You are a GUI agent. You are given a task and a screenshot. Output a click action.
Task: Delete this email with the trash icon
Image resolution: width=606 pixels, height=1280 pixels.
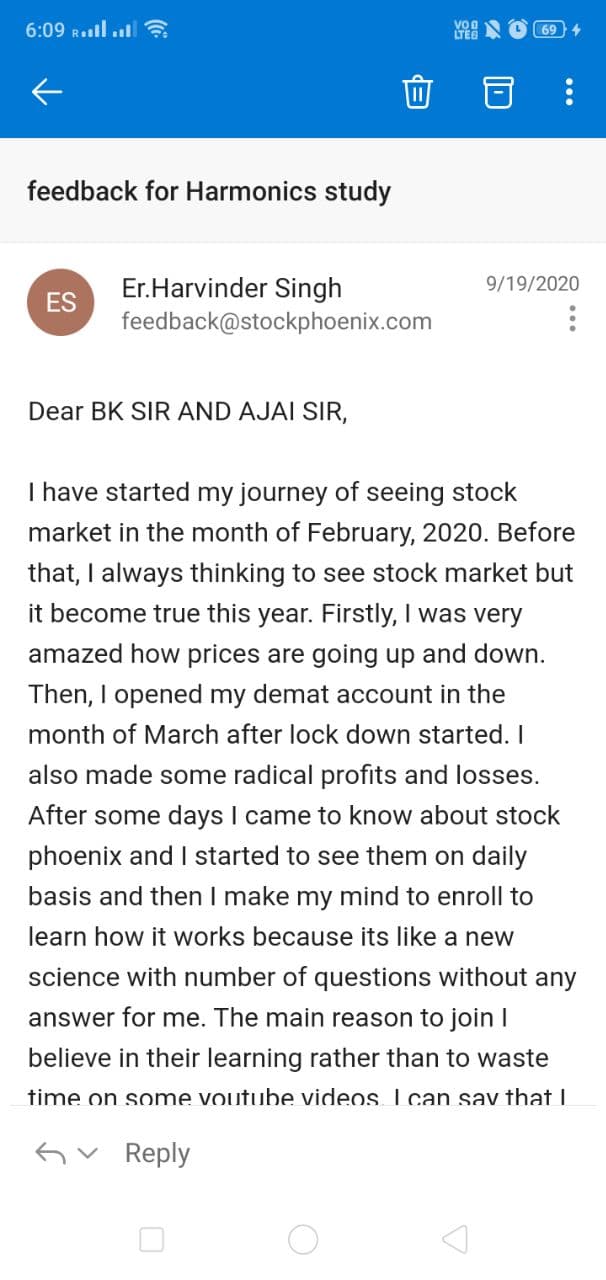click(x=417, y=93)
